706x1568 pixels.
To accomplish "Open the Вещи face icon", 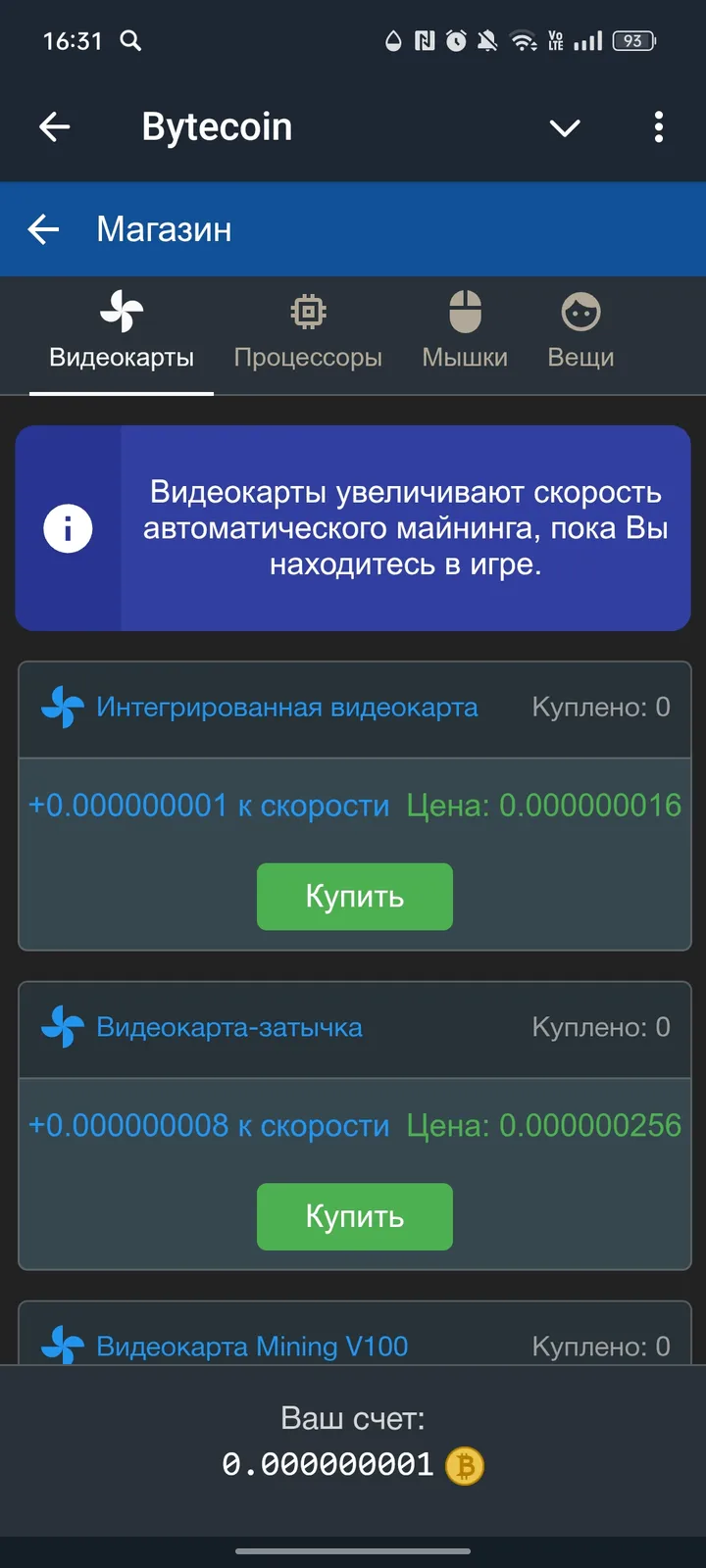I will tap(580, 309).
